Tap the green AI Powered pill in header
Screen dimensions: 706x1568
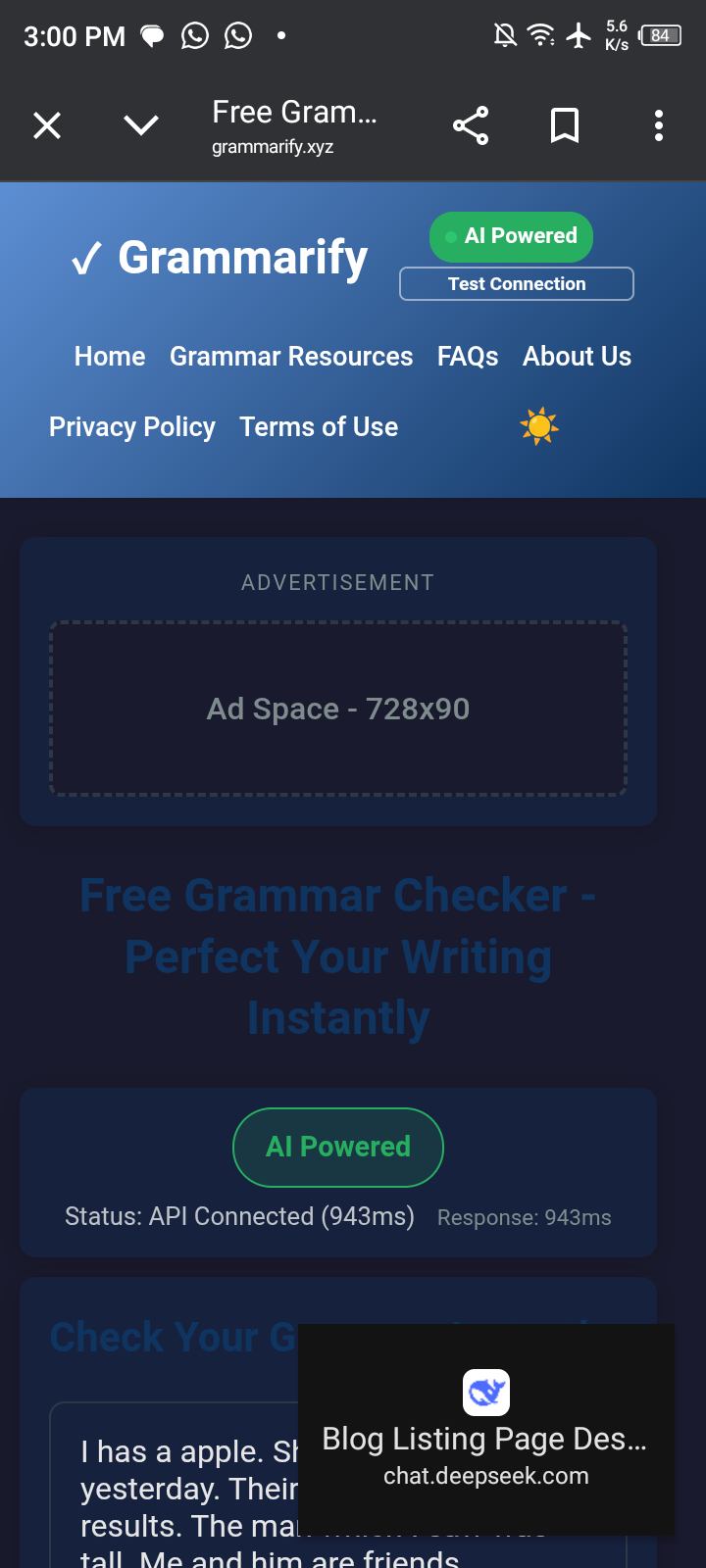[x=511, y=236]
